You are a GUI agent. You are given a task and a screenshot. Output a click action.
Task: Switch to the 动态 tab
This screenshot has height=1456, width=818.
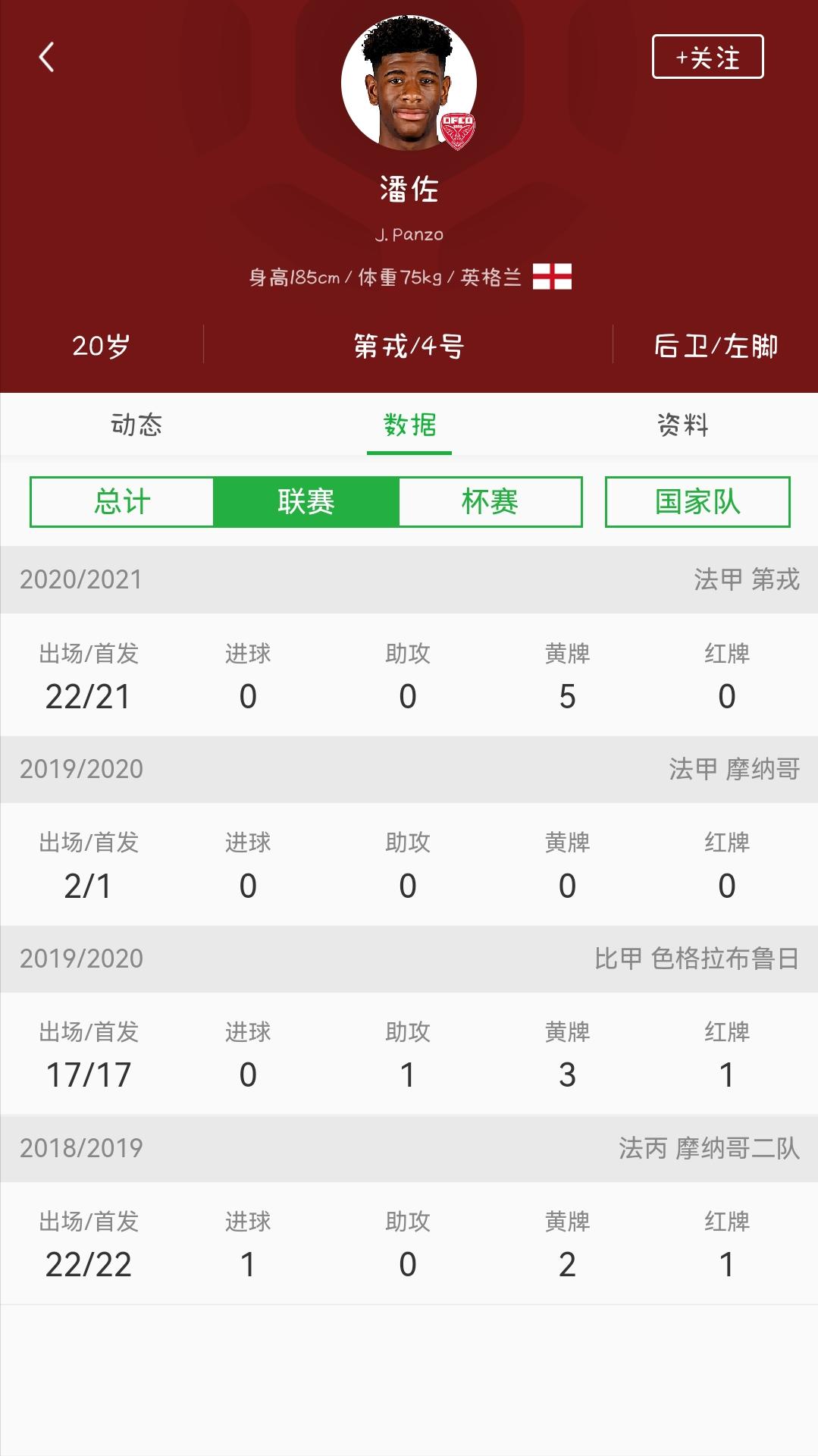pyautogui.click(x=136, y=425)
